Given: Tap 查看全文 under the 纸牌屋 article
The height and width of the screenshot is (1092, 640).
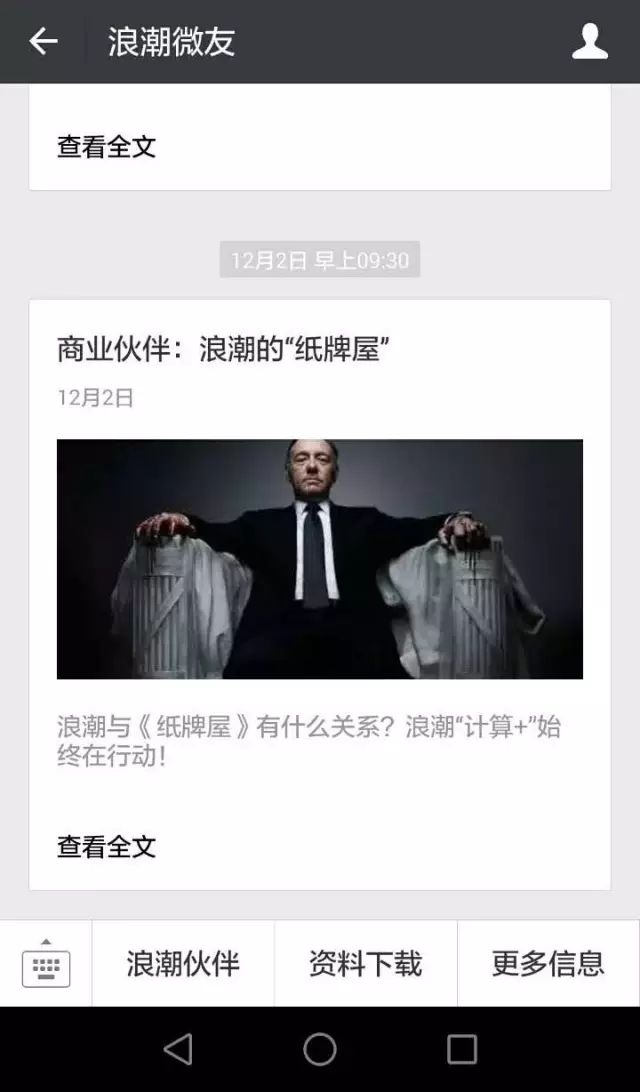Looking at the screenshot, I should [x=107, y=846].
